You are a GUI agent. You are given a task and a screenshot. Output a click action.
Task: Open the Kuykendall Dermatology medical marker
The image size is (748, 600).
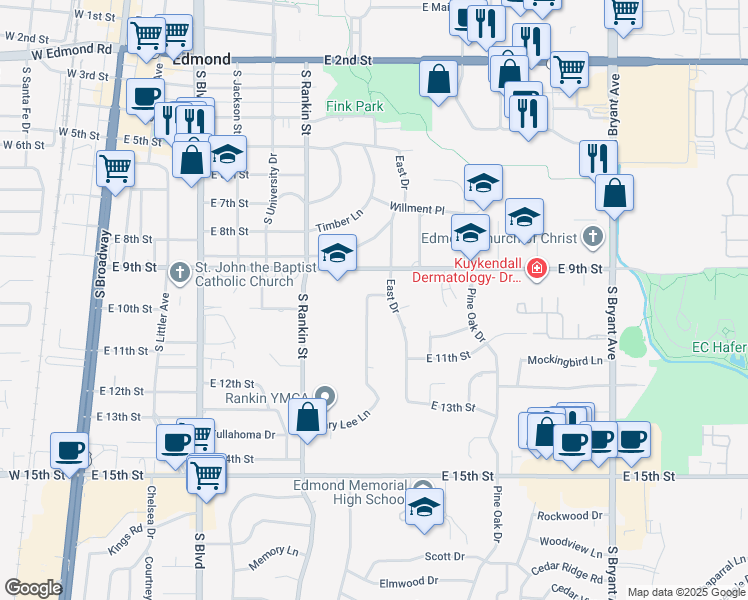[x=536, y=269]
